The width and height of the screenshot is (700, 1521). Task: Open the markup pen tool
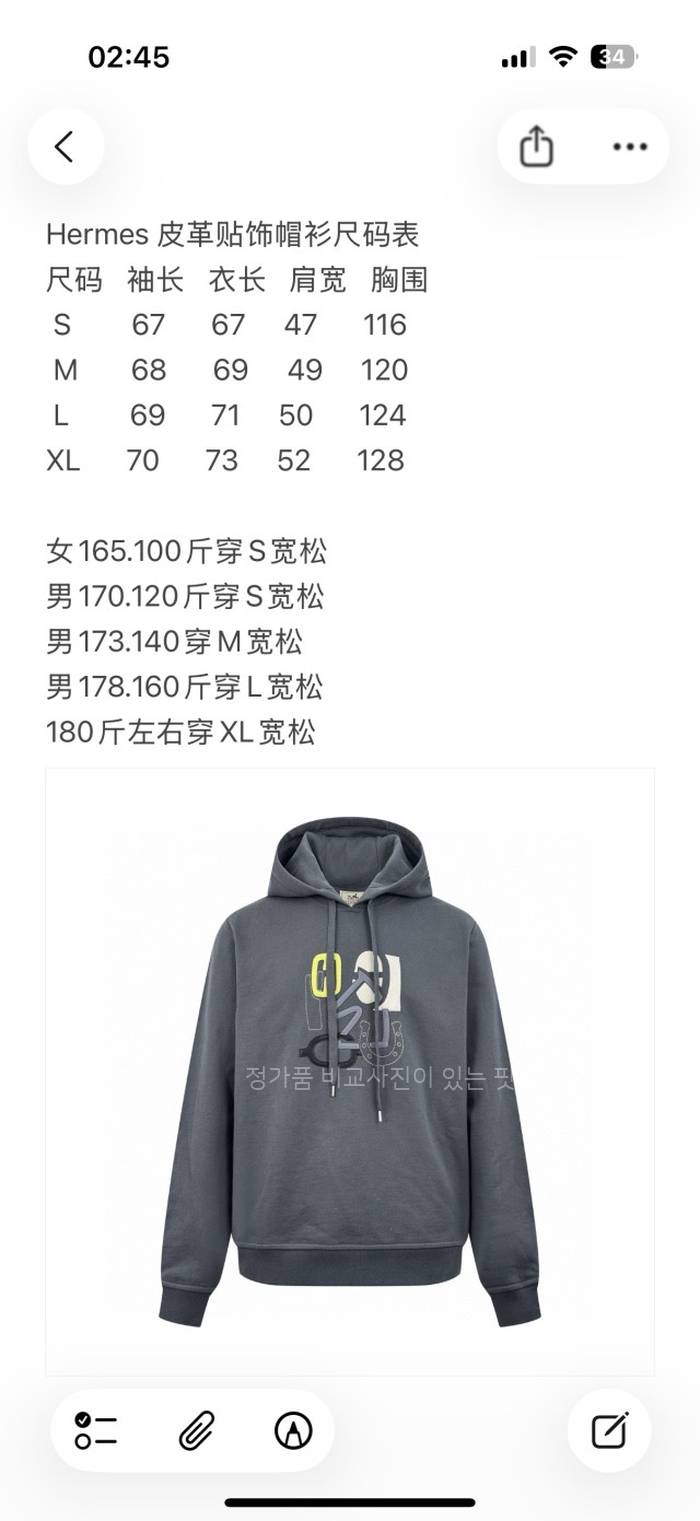[x=293, y=1430]
